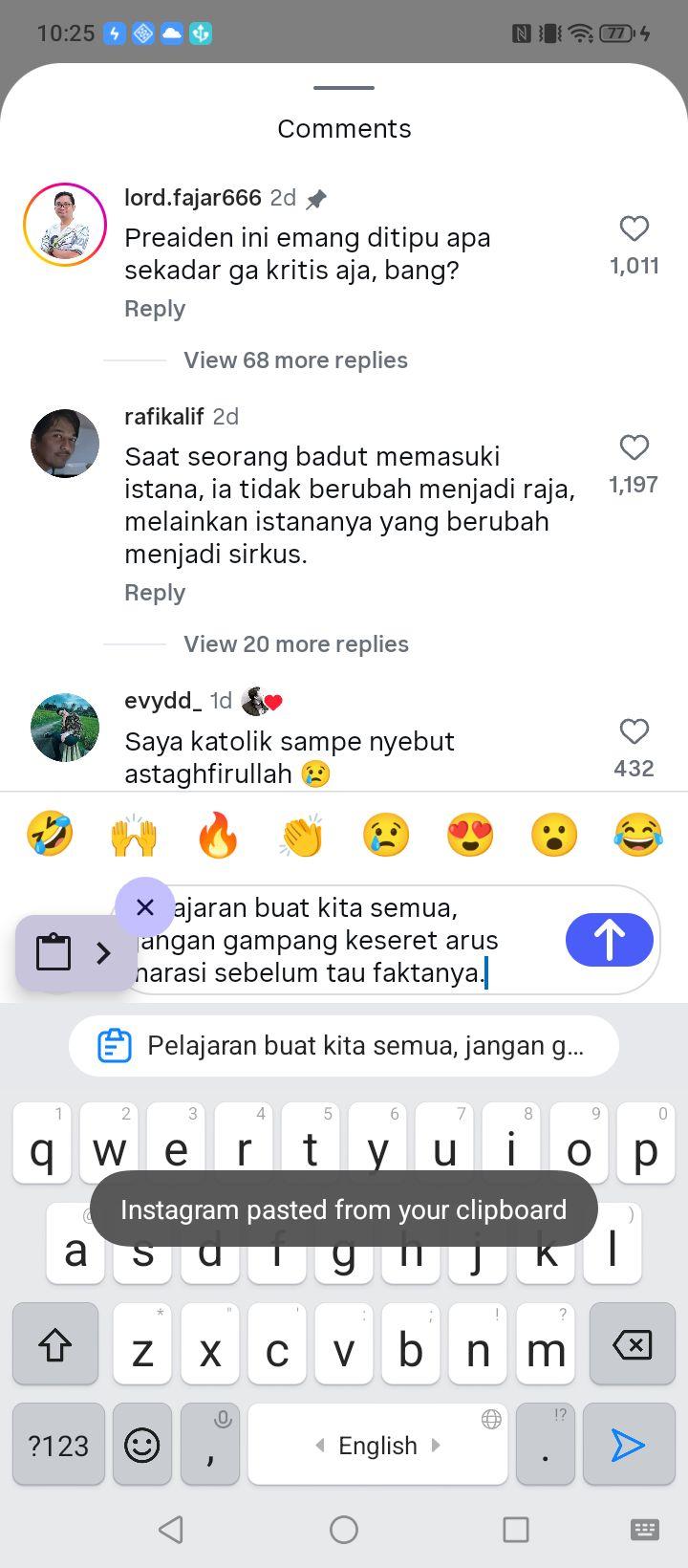Hit the keyboard backspace key

click(x=632, y=1343)
